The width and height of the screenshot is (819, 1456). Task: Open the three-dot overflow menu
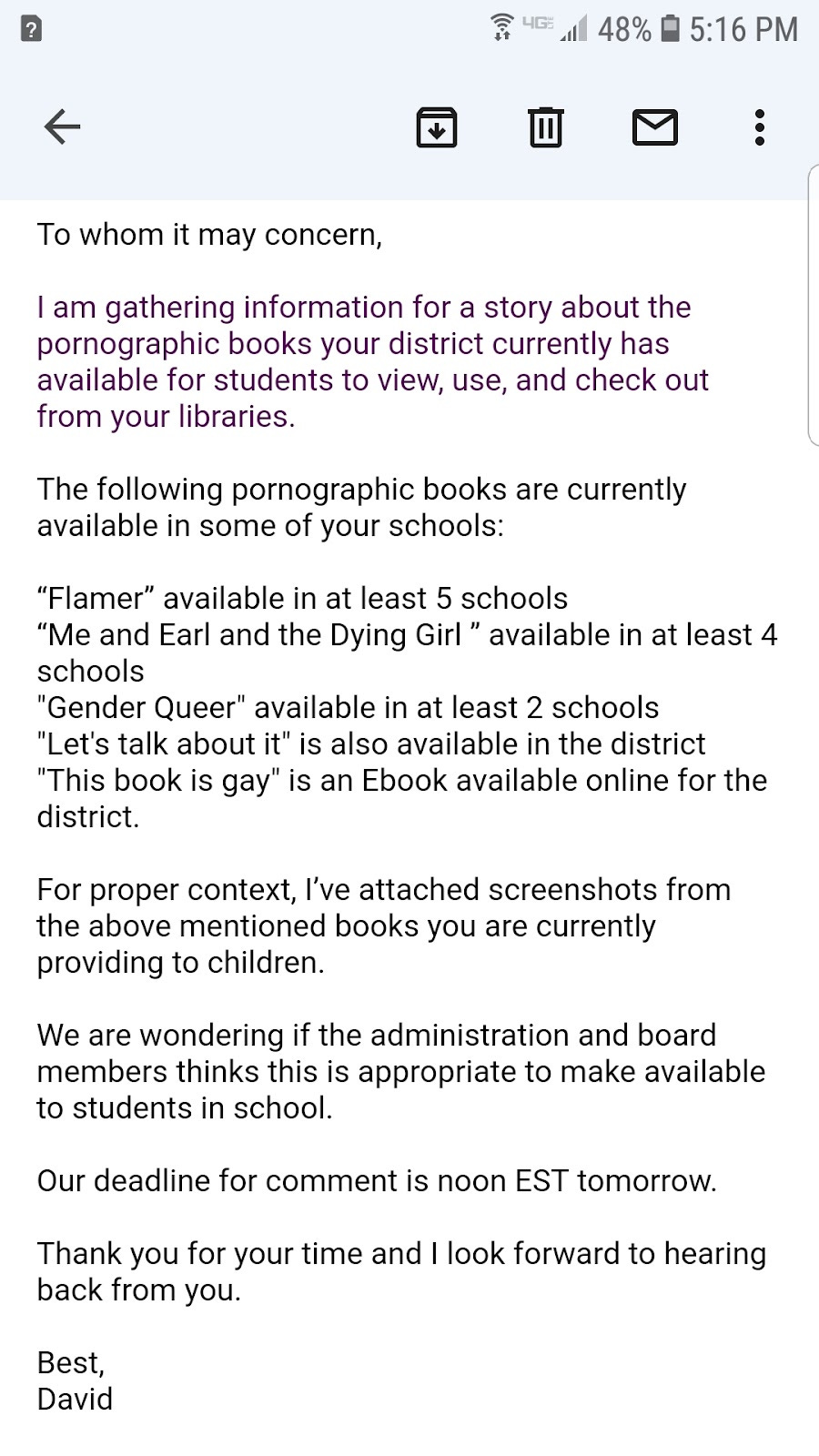[760, 127]
